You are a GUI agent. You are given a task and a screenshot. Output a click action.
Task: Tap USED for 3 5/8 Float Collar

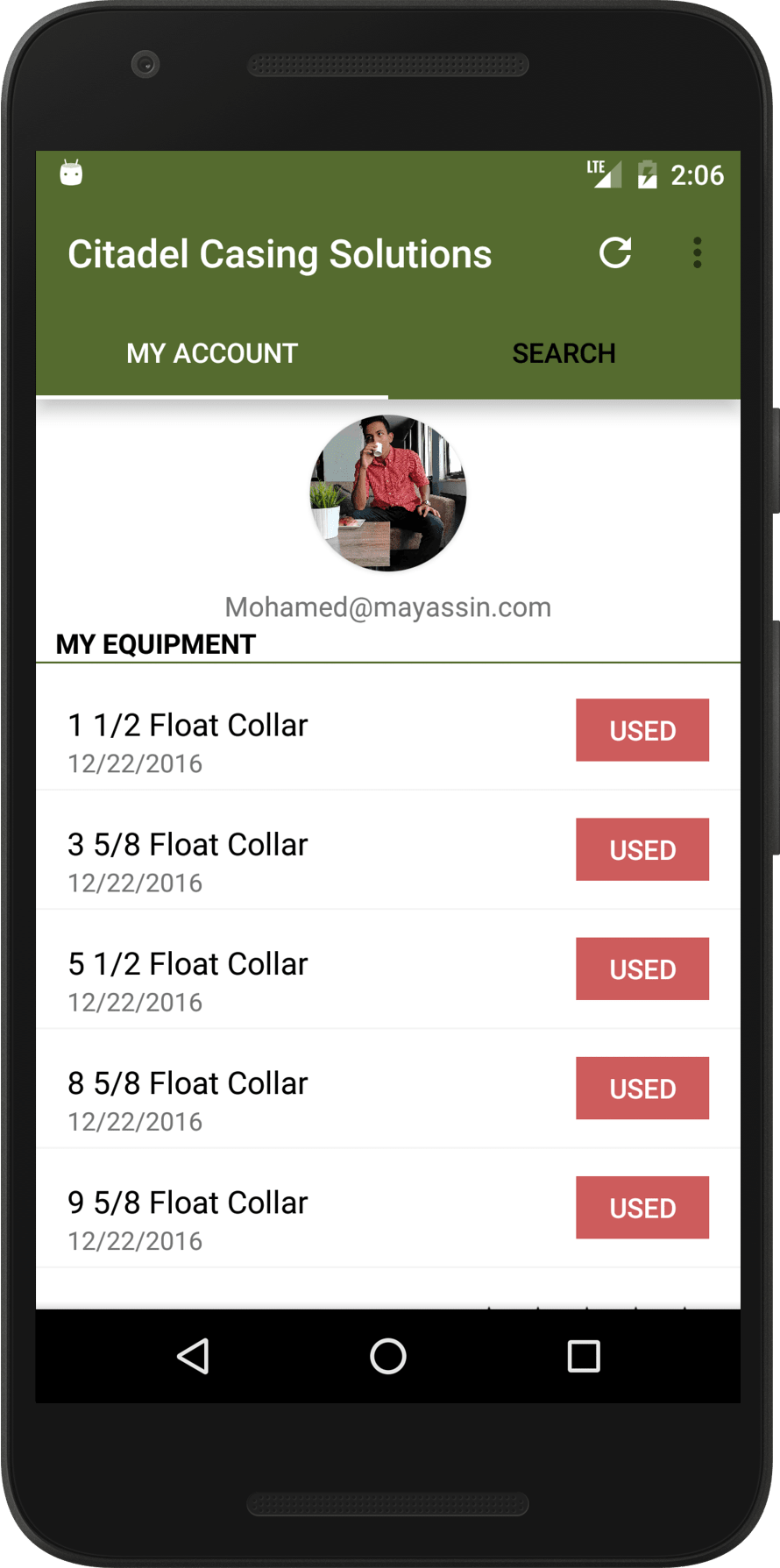[x=642, y=849]
